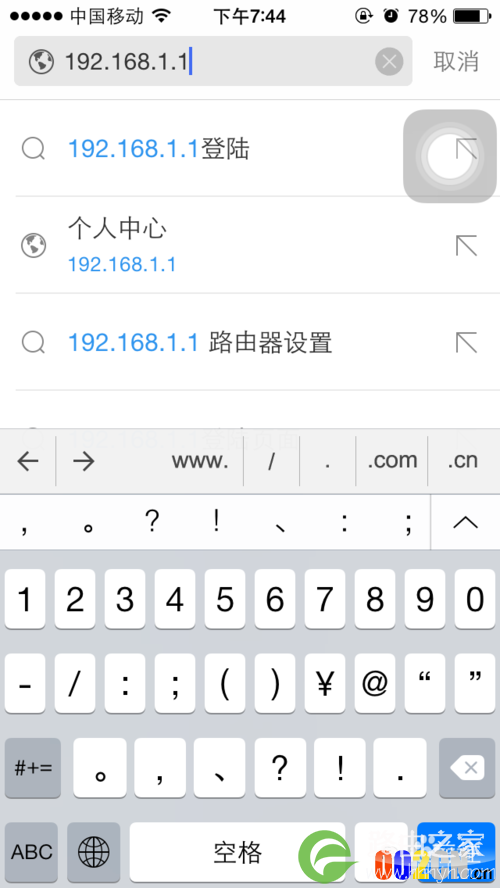This screenshot has height=888, width=500.
Task: Insert .cn from the shortcut bar
Action: tap(463, 461)
